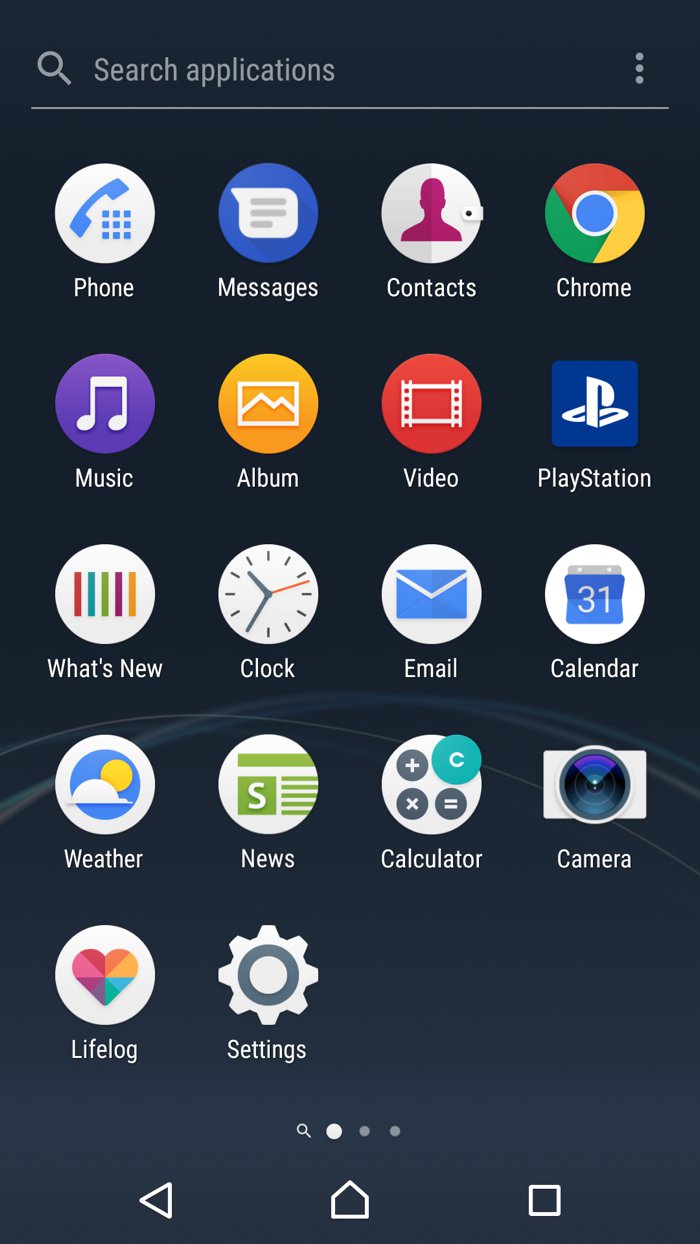Open Contacts
Viewport: 700px width, 1244px height.
coord(431,214)
